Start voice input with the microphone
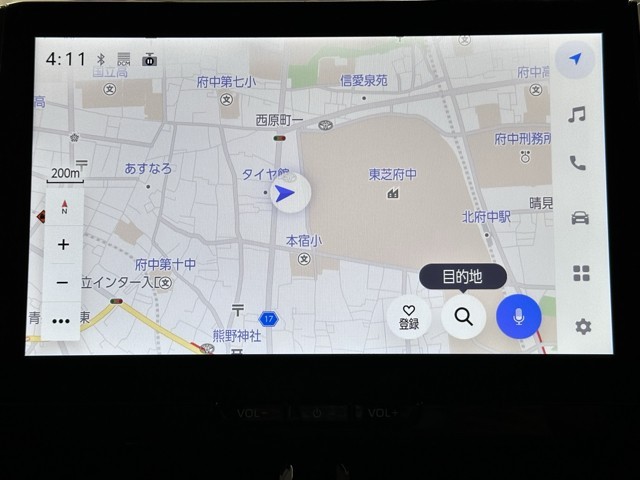640x480 pixels. 518,317
